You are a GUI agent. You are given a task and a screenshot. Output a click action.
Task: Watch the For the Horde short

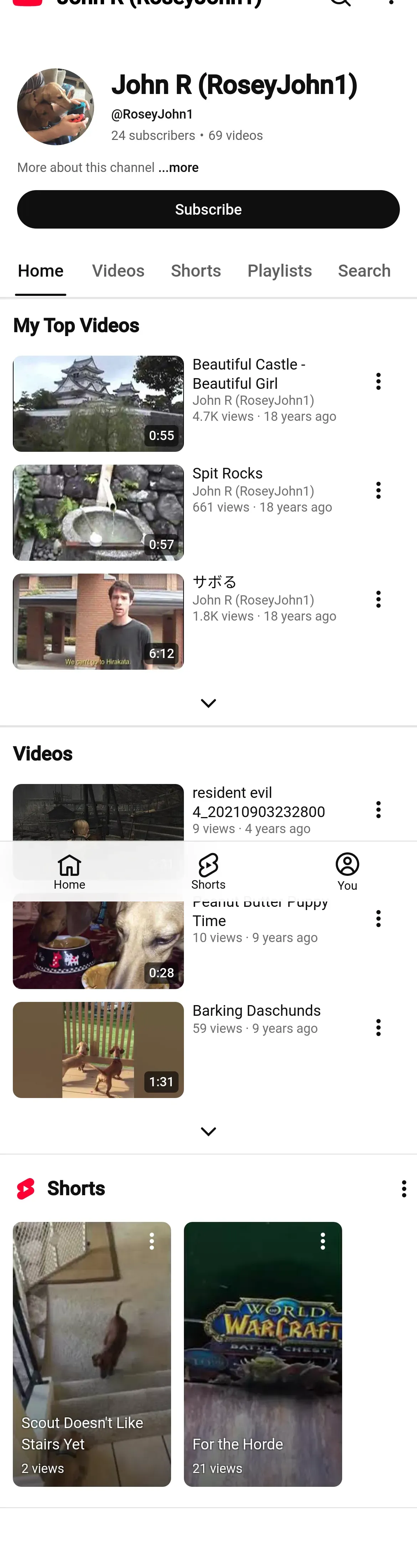click(x=263, y=1354)
